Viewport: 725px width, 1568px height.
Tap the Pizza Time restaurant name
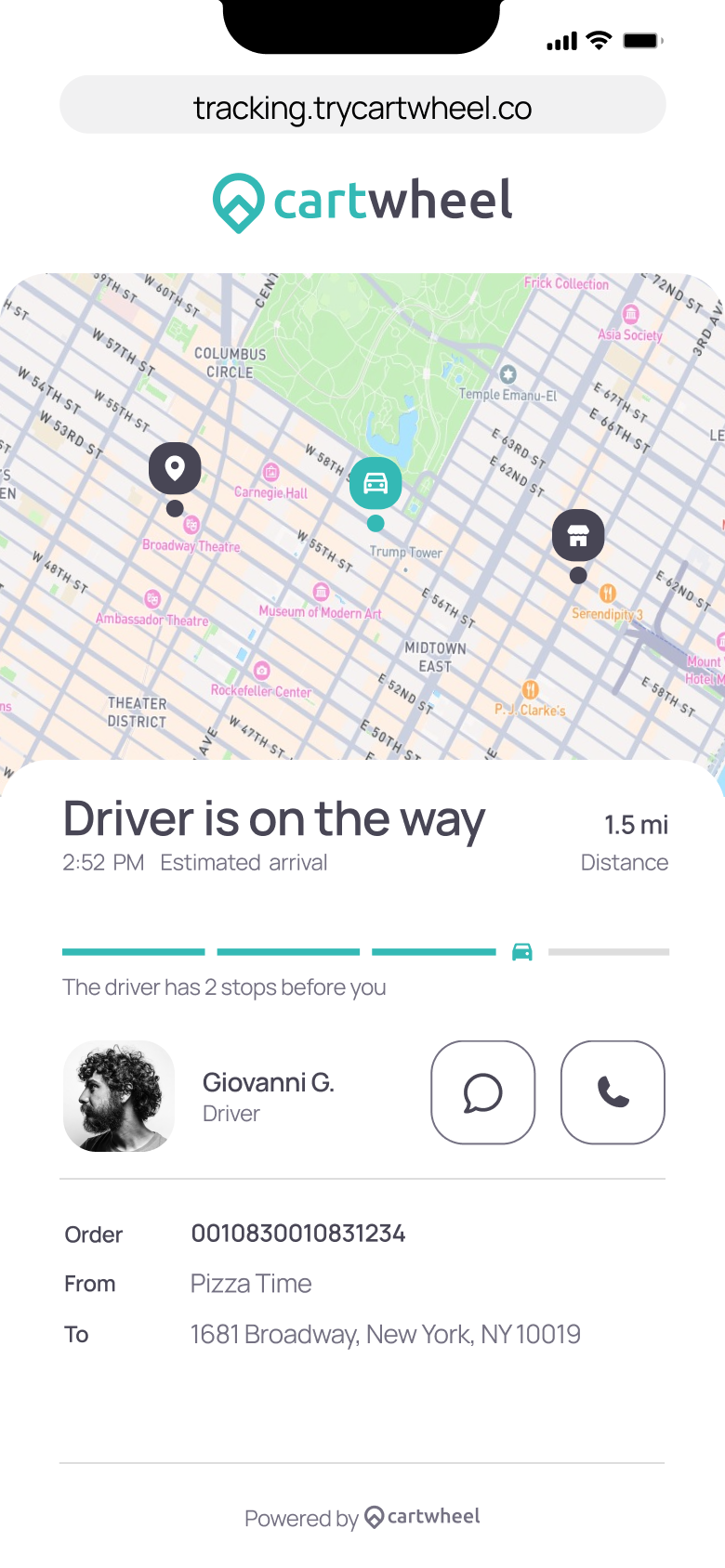[x=250, y=1284]
